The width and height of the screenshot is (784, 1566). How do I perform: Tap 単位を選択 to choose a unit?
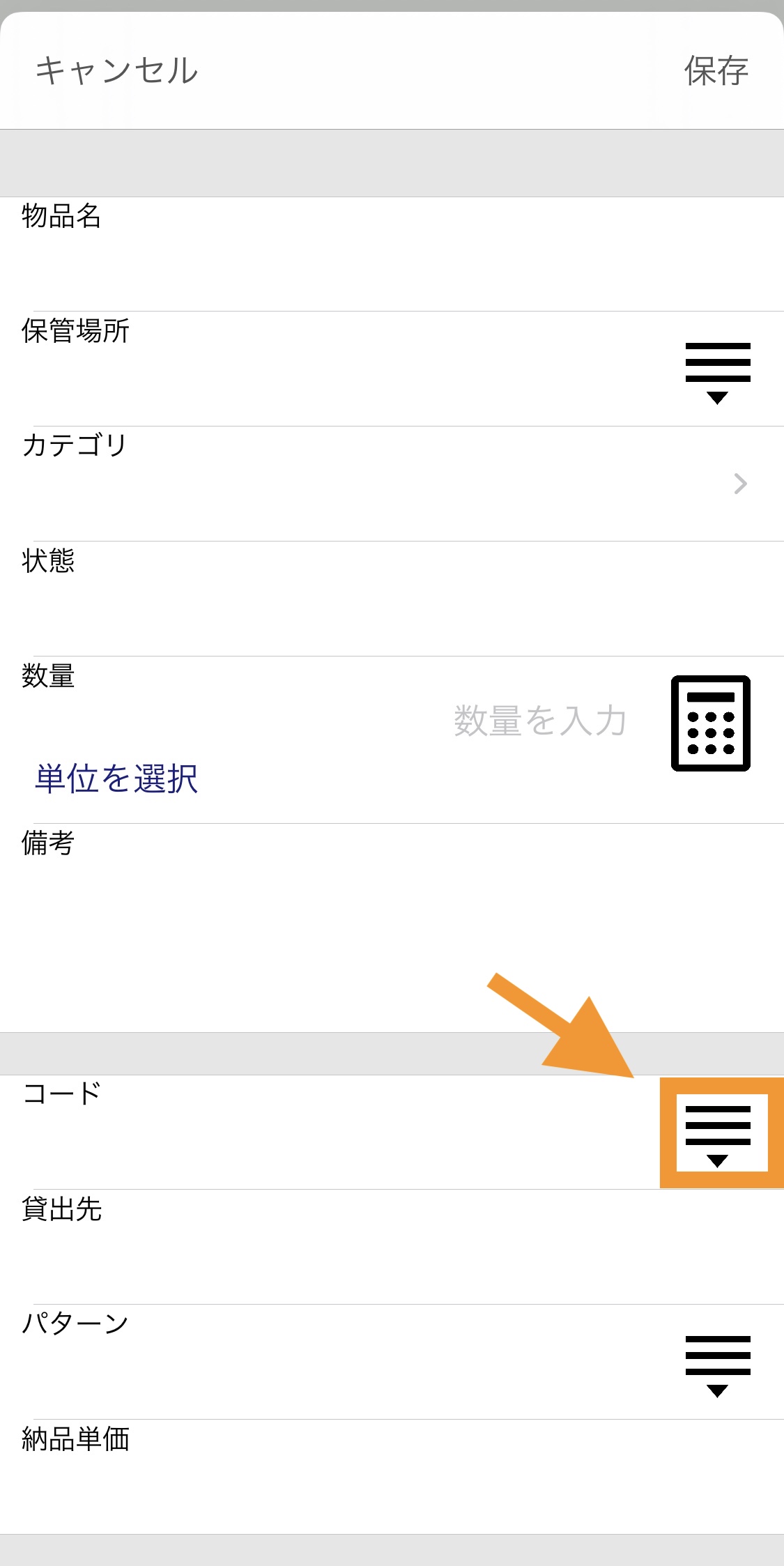tap(117, 778)
